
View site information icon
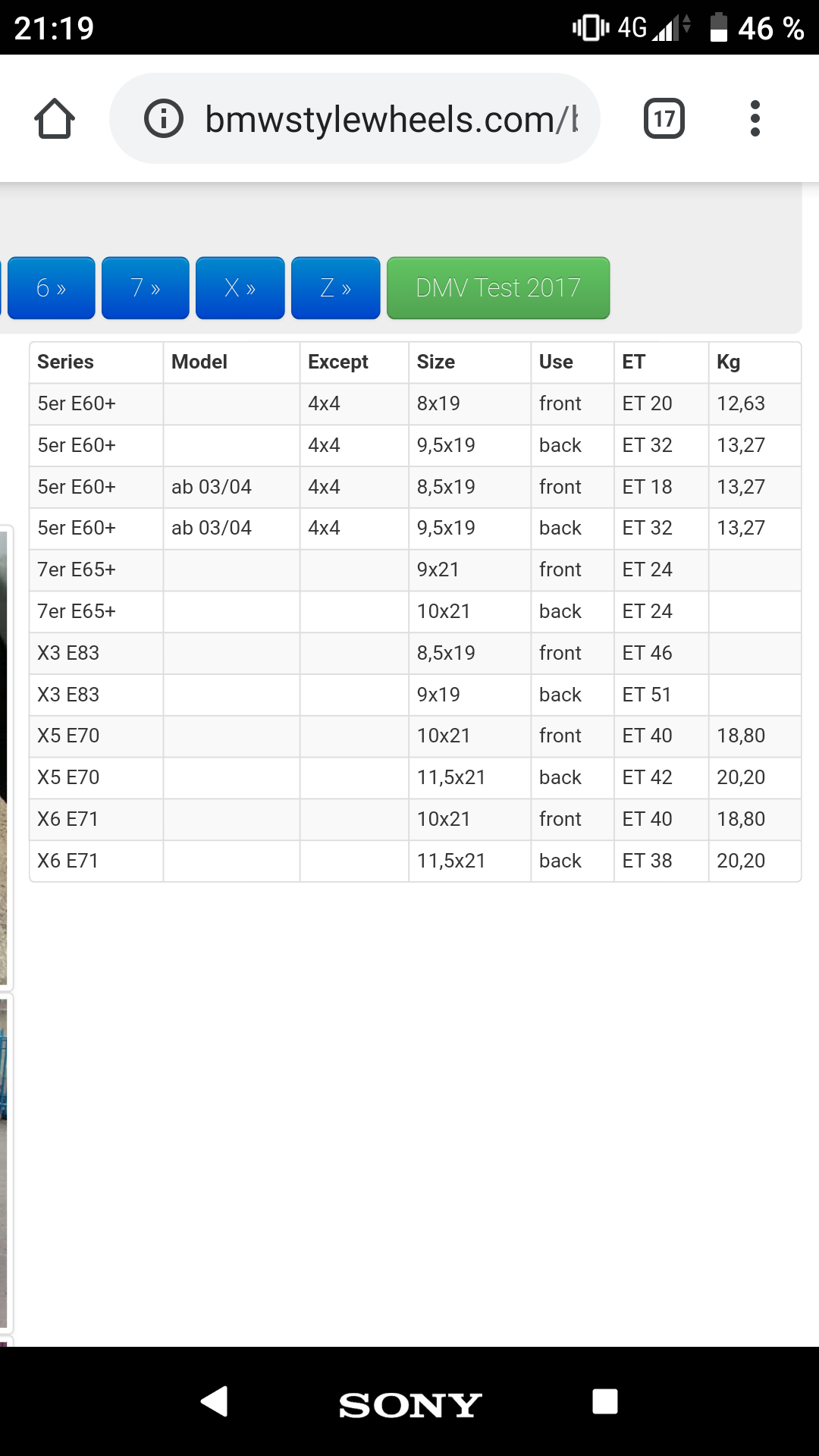coord(164,118)
